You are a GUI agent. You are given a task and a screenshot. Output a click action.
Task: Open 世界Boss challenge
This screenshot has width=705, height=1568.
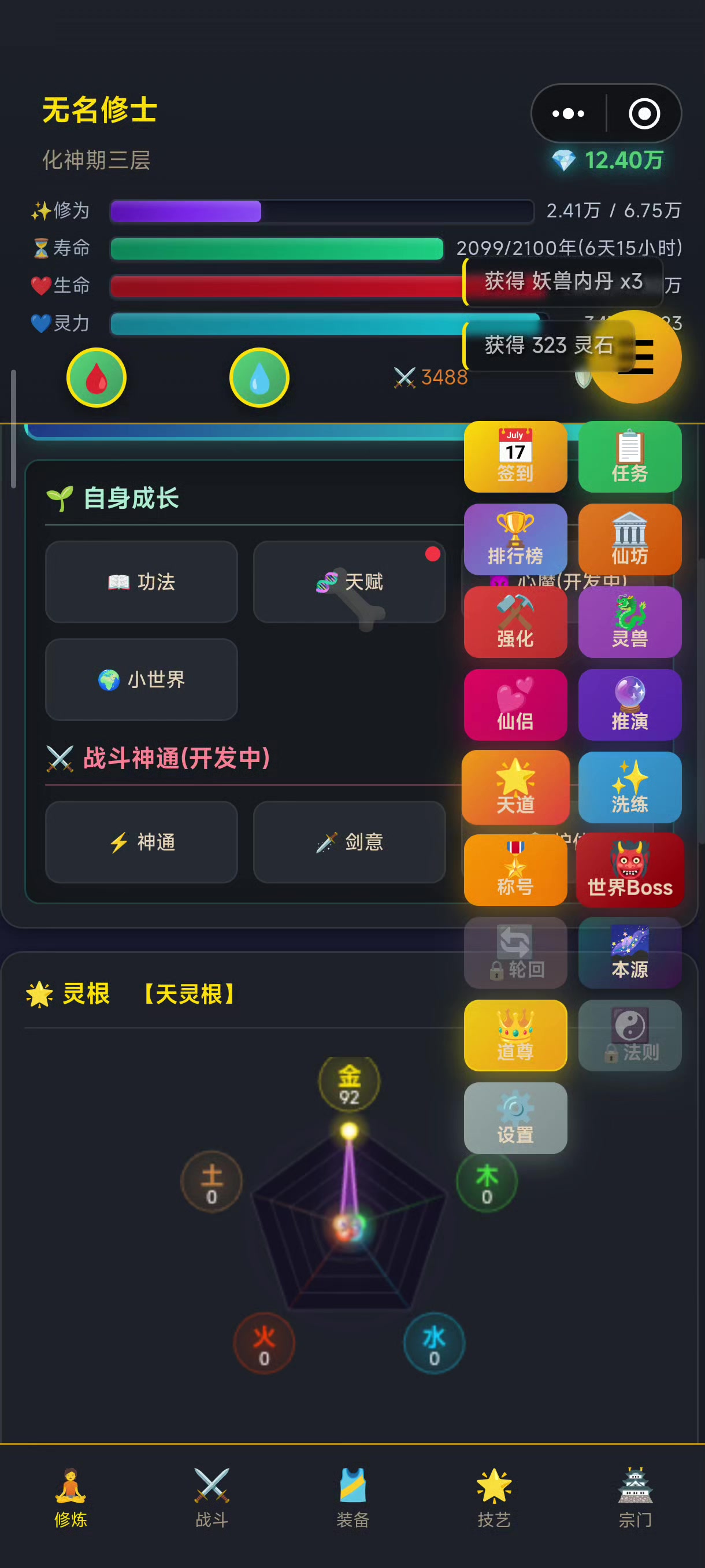[x=629, y=870]
